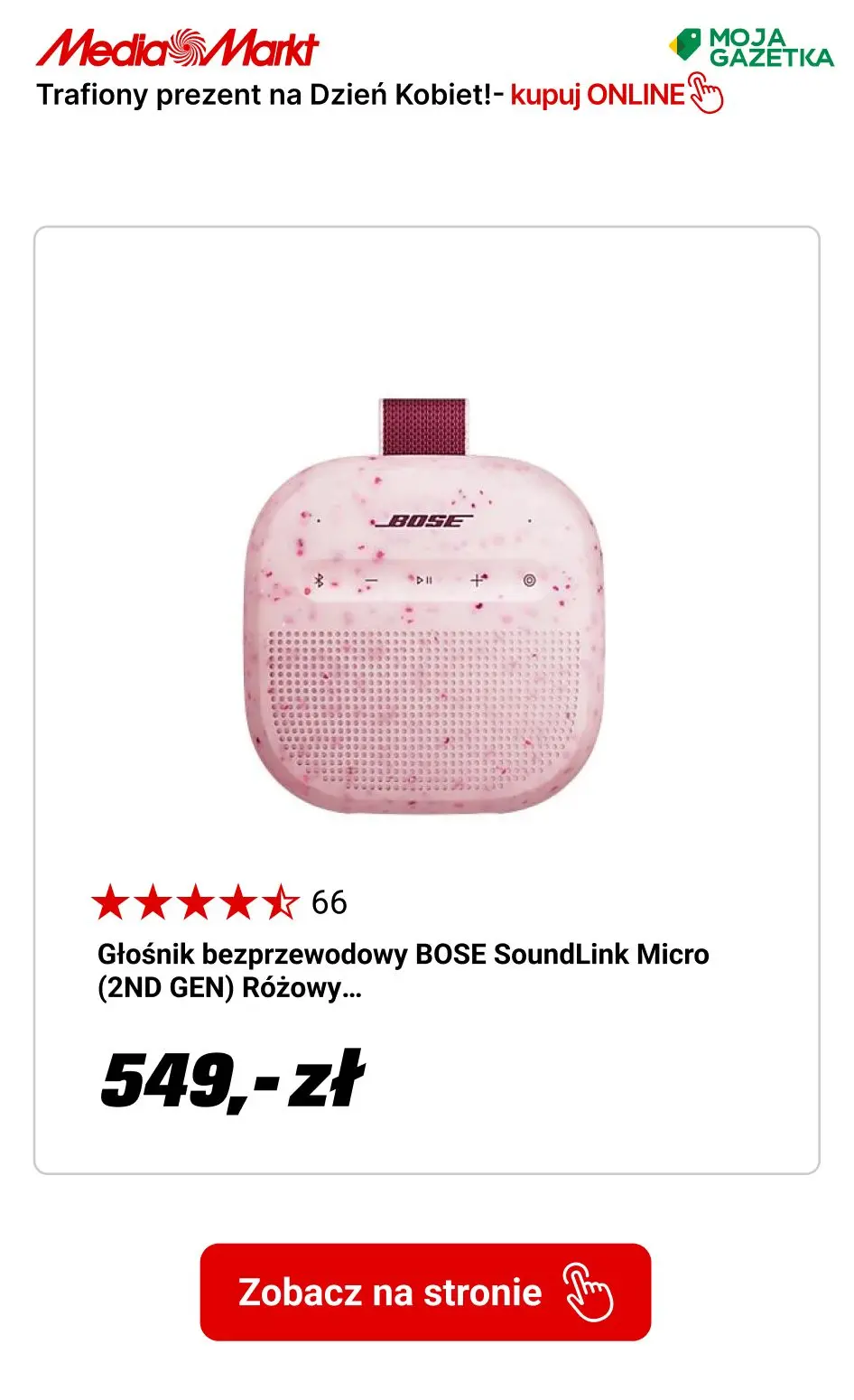
Task: Click the multifunction circle icon on the speaker
Action: (x=528, y=581)
